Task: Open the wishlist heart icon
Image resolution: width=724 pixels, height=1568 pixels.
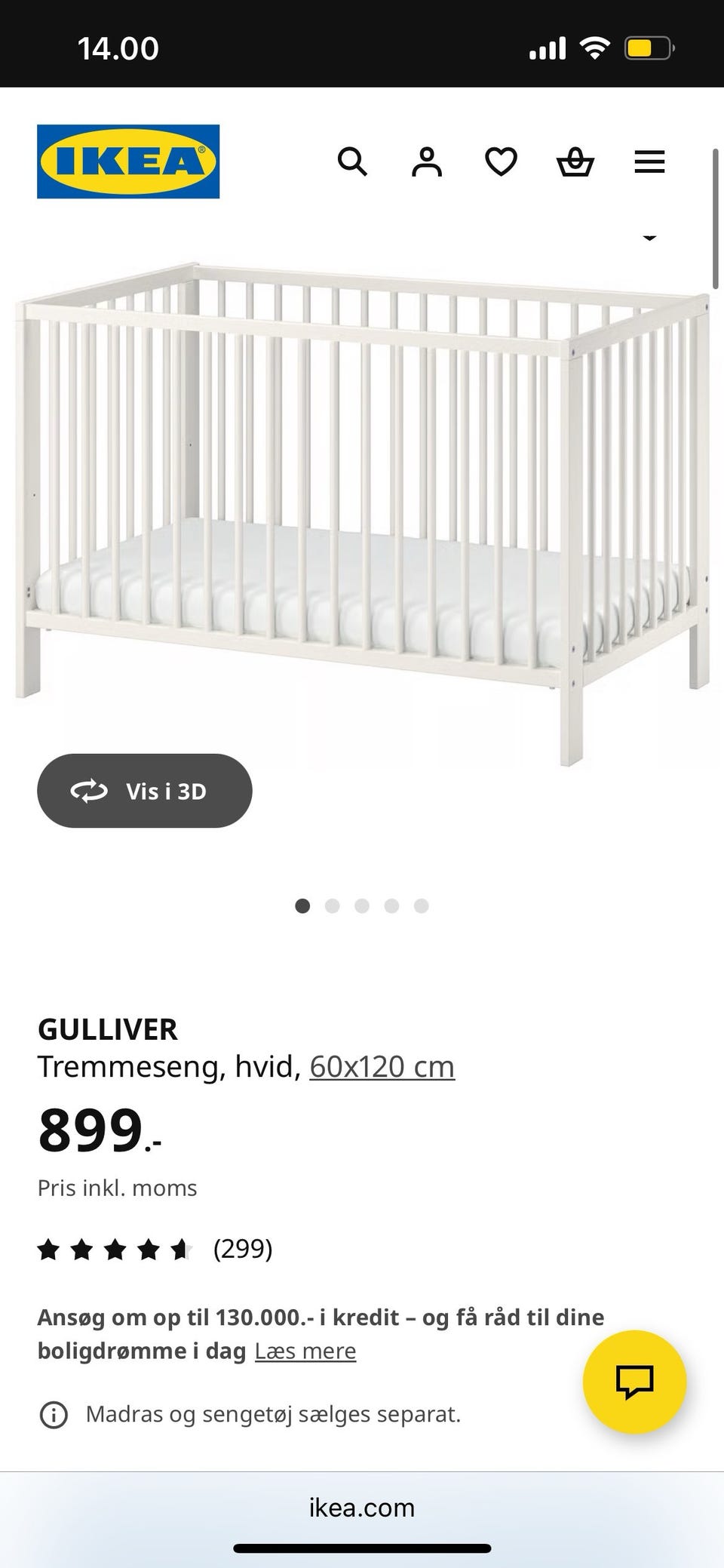Action: 500,161
